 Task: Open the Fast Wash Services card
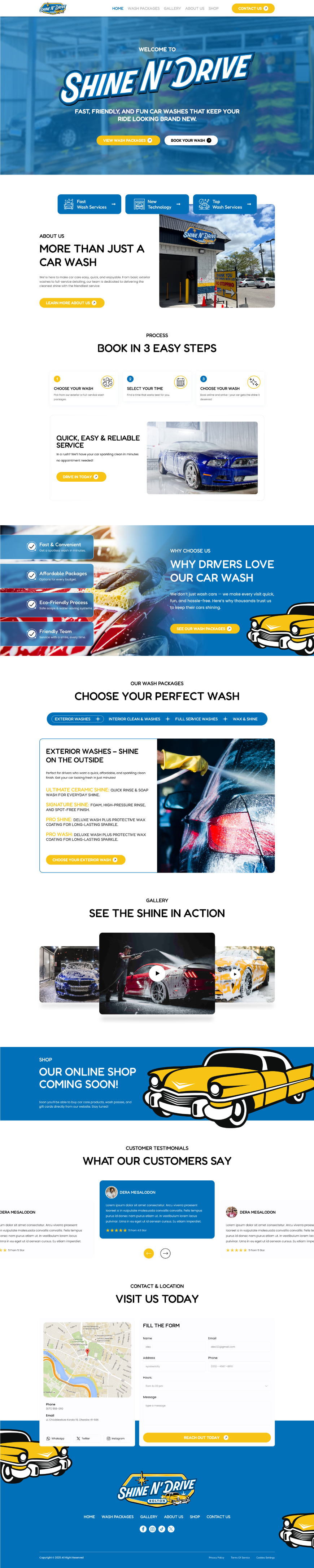(90, 204)
